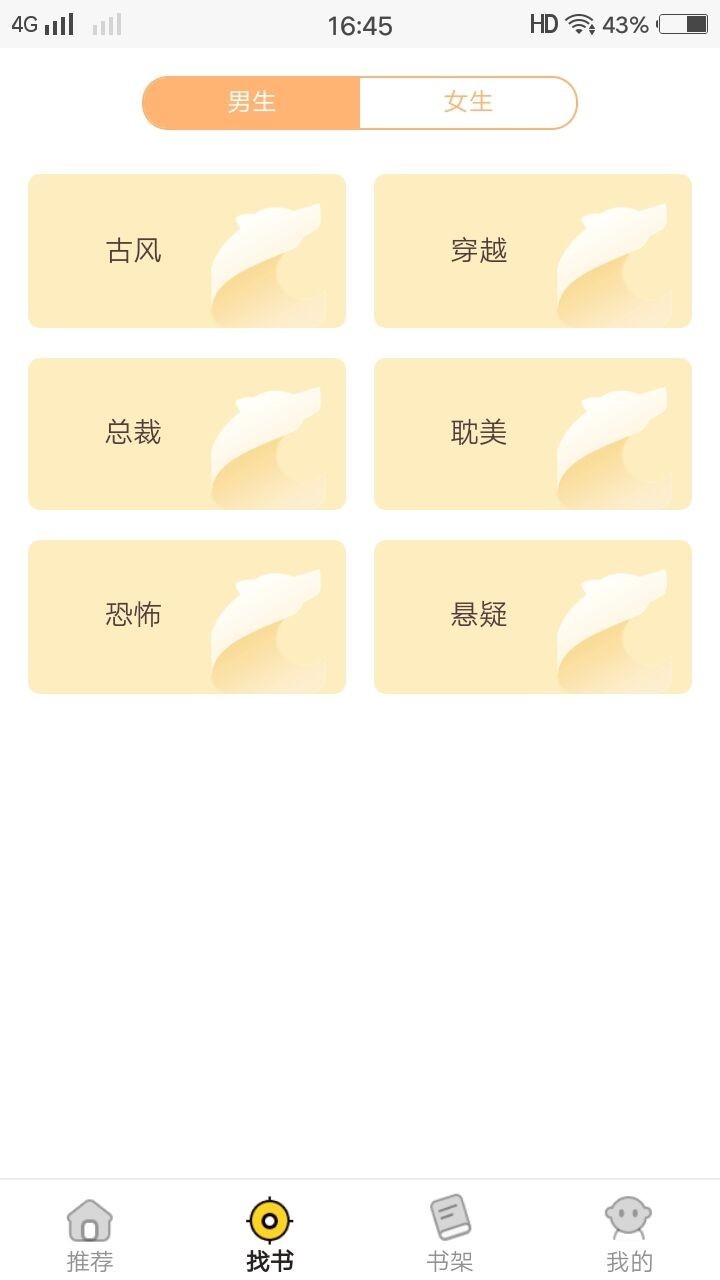
Task: Select the 男生 tab
Action: [x=252, y=101]
